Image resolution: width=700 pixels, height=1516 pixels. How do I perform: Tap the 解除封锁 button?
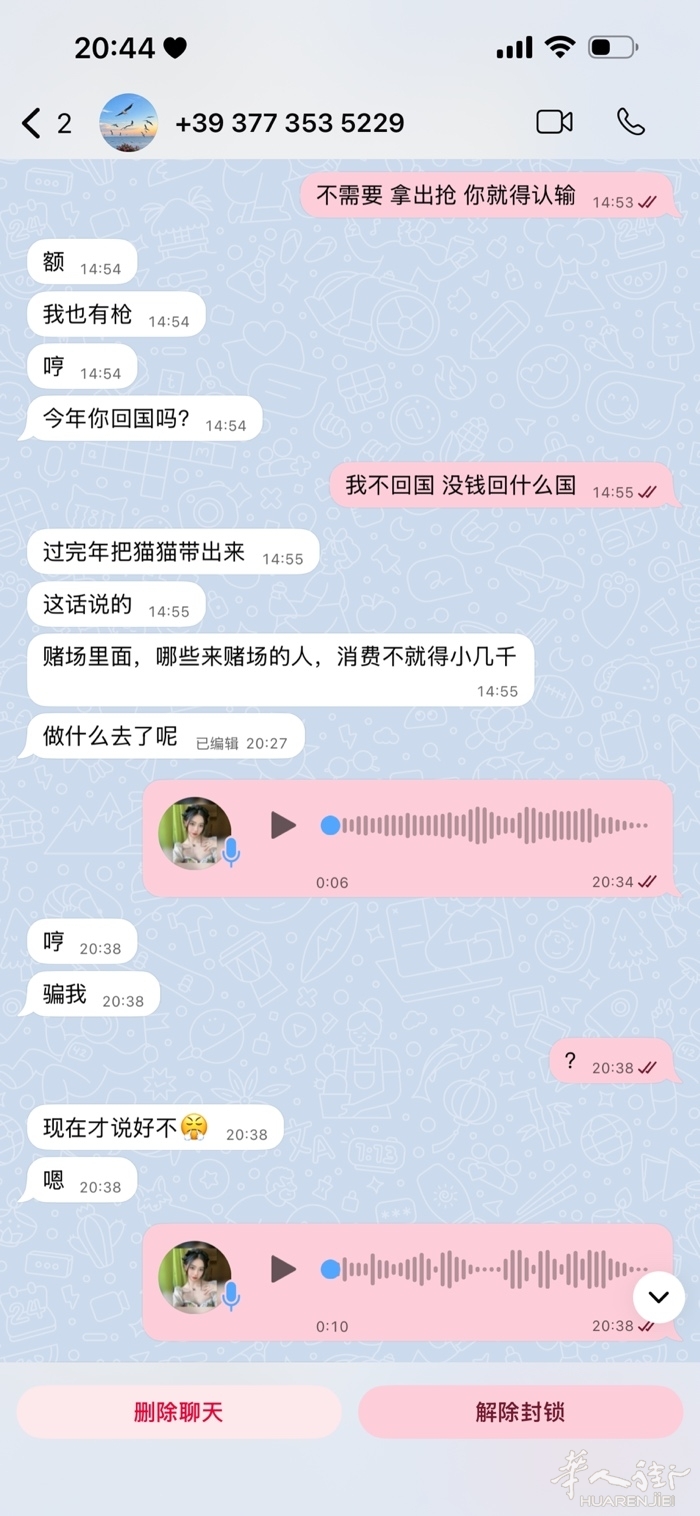point(520,1412)
